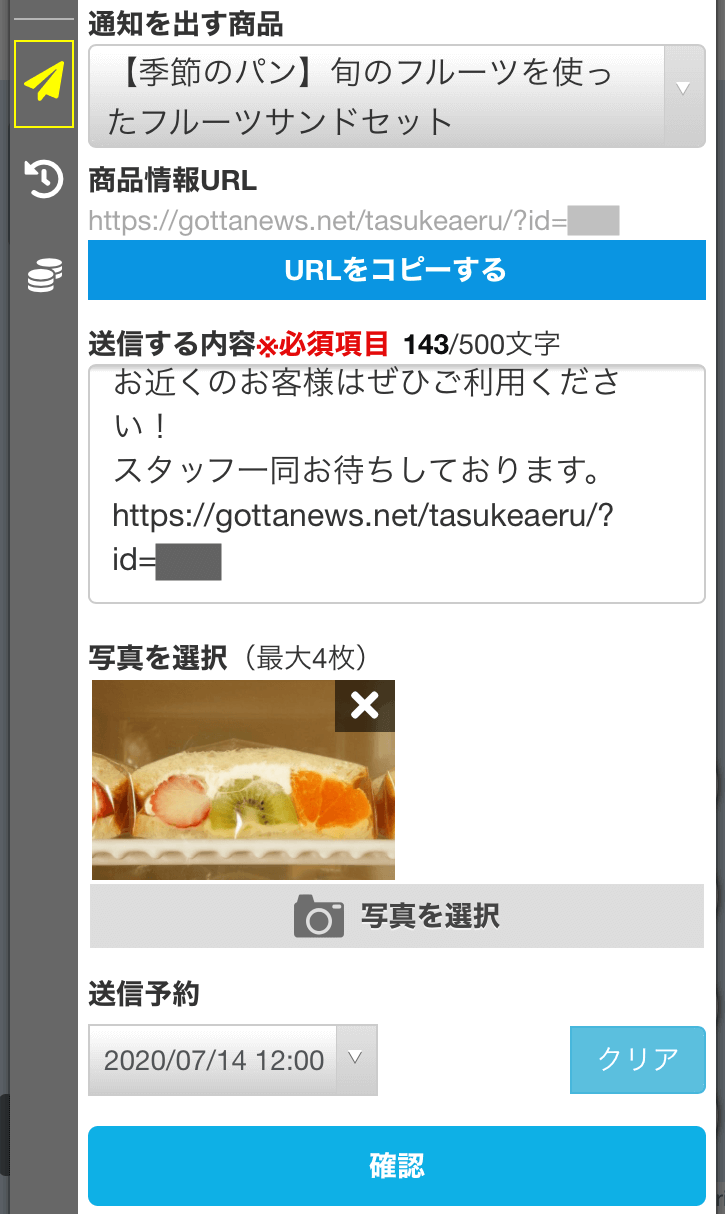Clear the scheduled send time with クリア
725x1214 pixels.
(637, 1060)
